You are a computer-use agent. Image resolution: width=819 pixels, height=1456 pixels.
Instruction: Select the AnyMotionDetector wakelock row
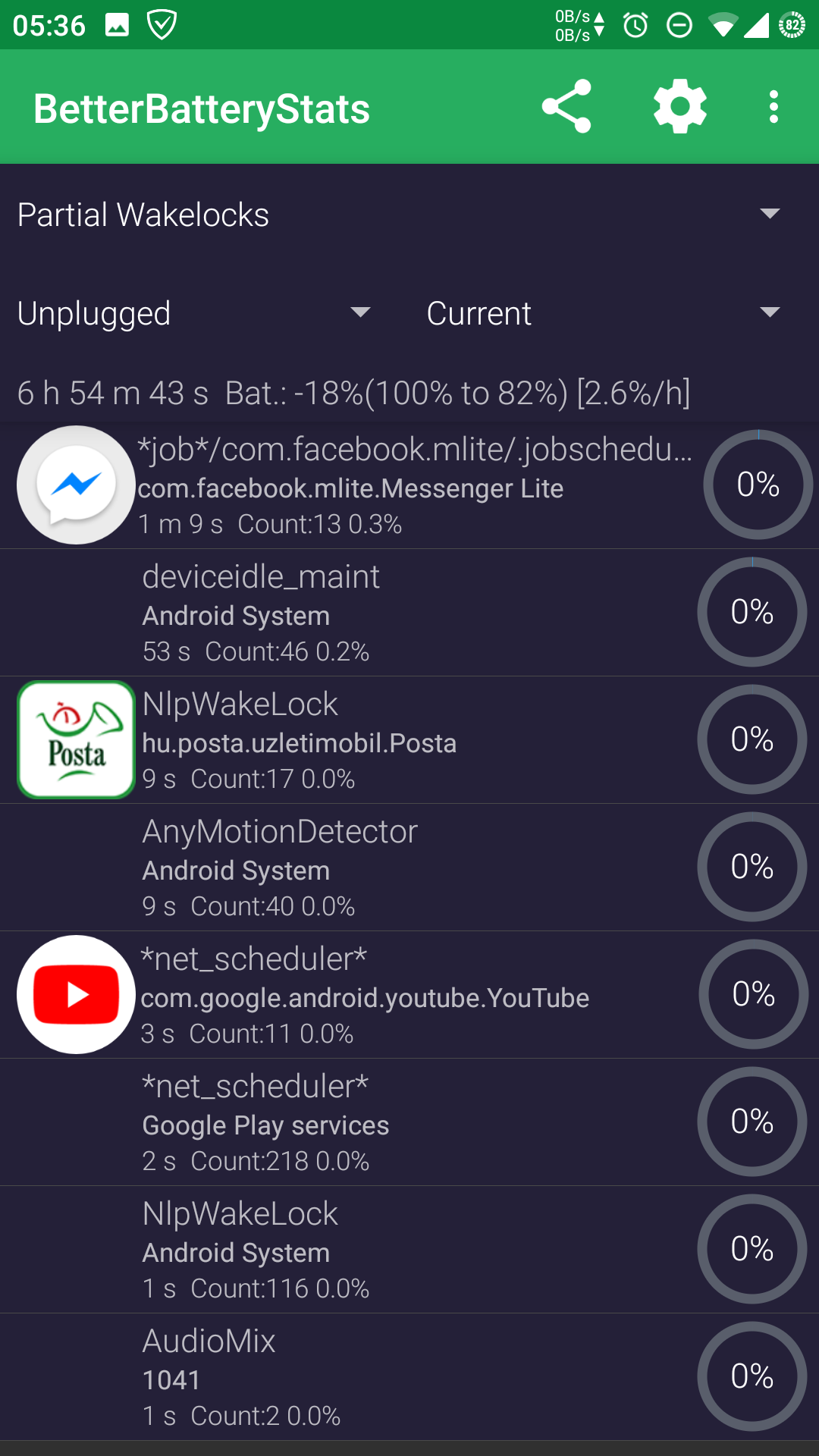409,868
